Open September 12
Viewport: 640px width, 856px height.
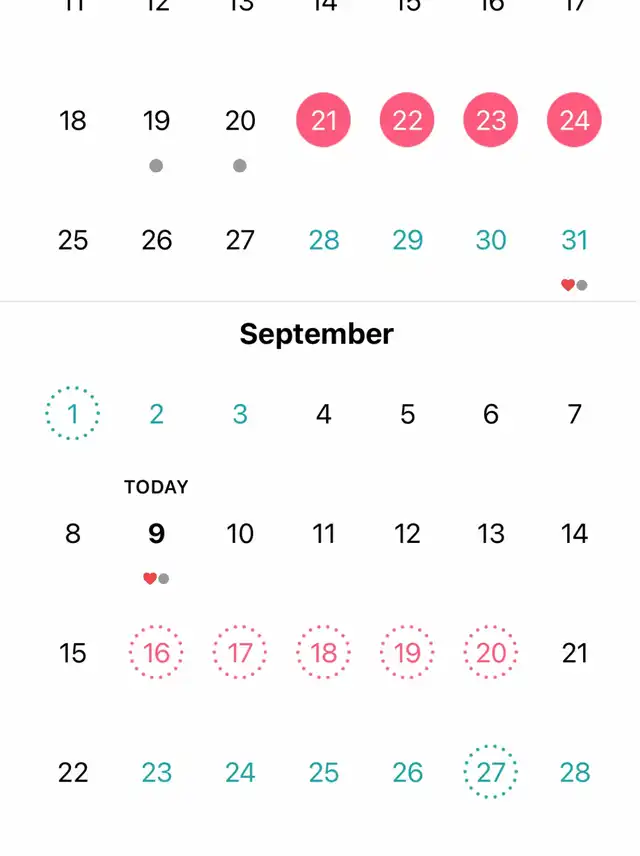(407, 534)
